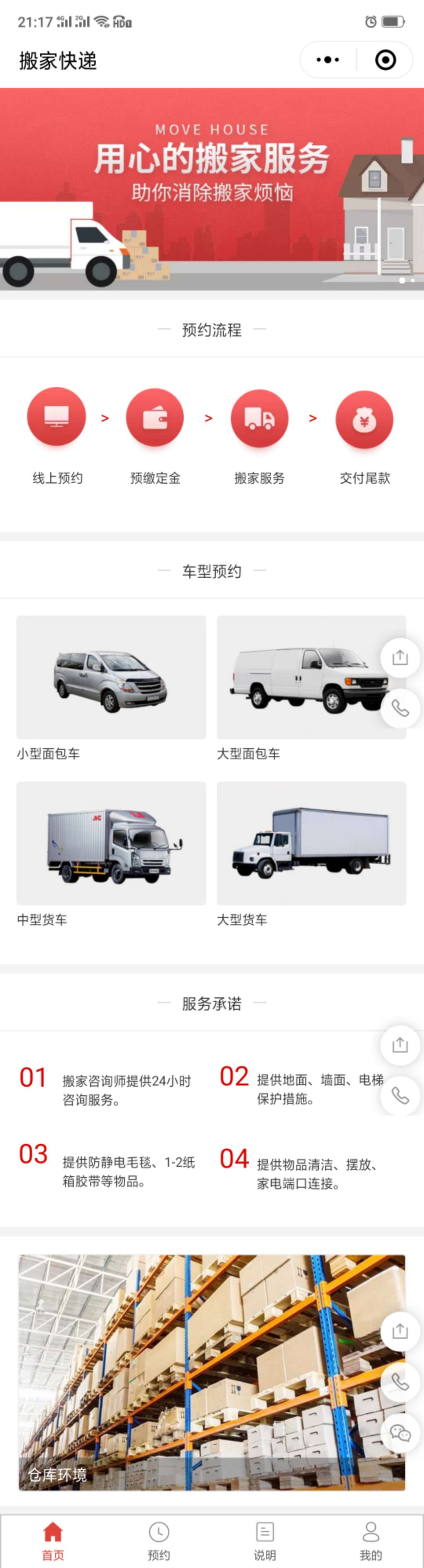Contact support via the WeChat chat icon
The height and width of the screenshot is (1568, 424).
(x=400, y=1433)
